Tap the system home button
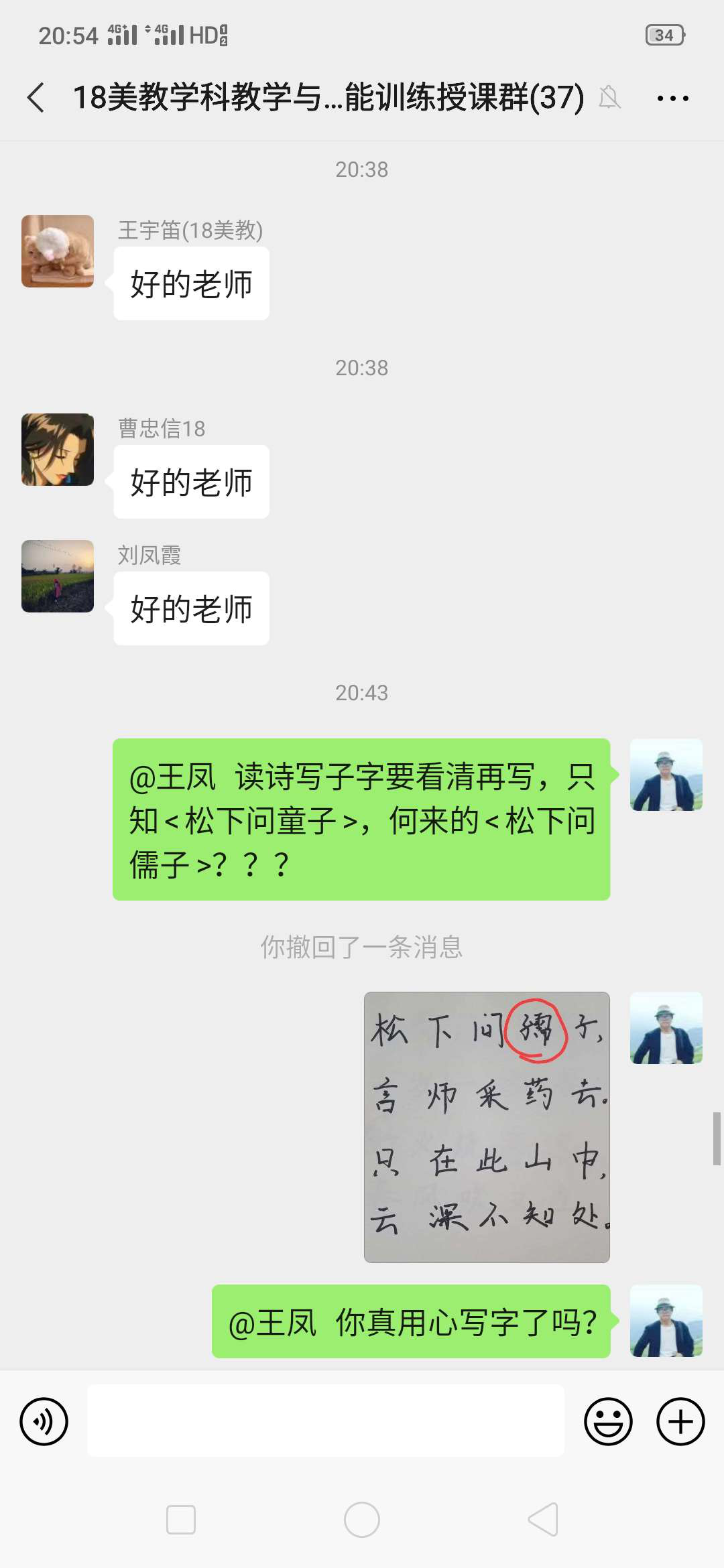Screen dimensions: 724x1568 [x=362, y=1520]
